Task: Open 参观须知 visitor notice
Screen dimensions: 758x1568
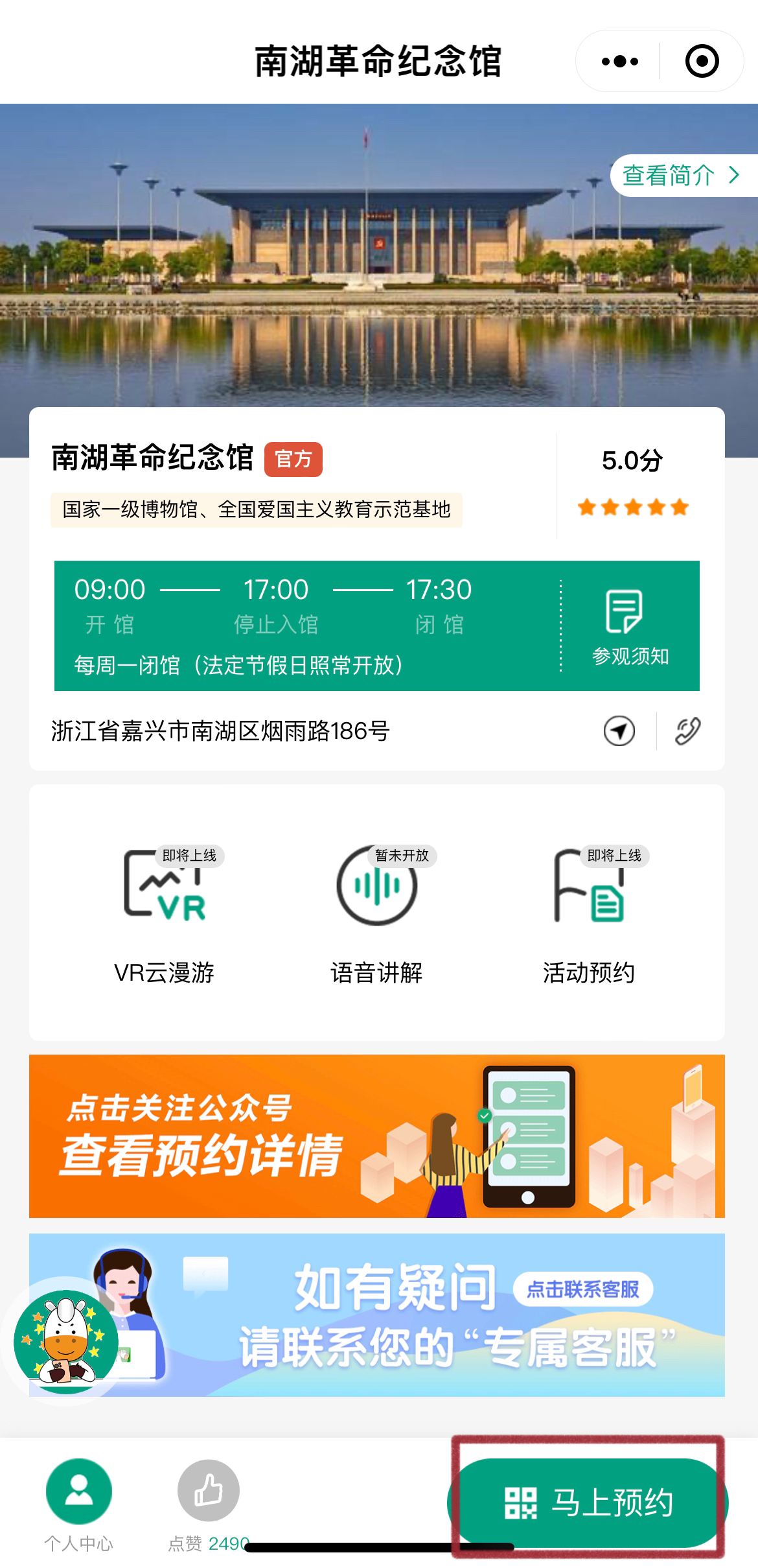Action: 629,626
